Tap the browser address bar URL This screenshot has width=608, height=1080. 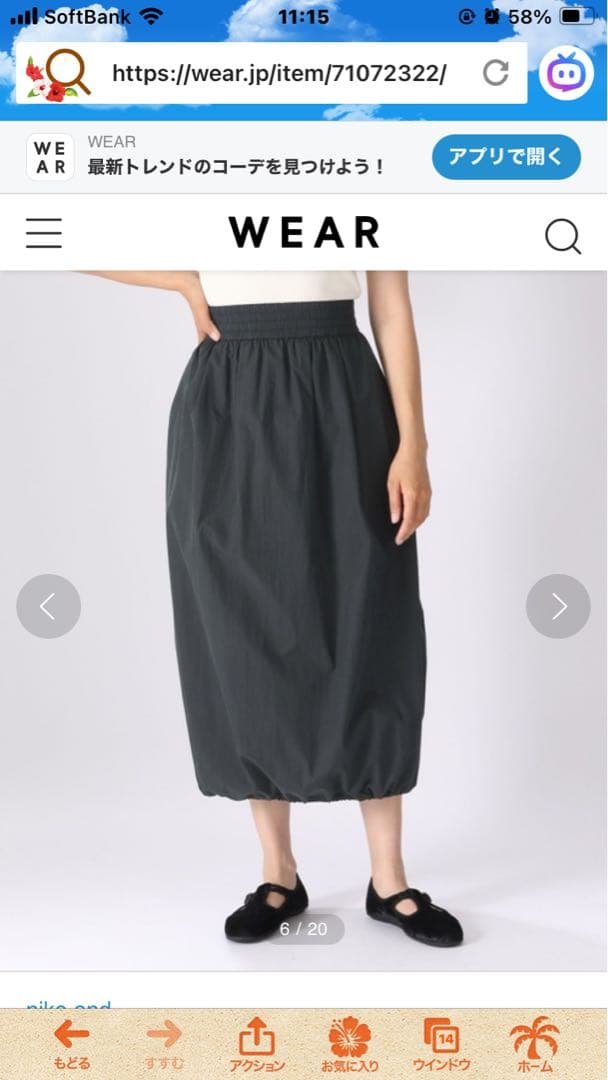pos(278,73)
